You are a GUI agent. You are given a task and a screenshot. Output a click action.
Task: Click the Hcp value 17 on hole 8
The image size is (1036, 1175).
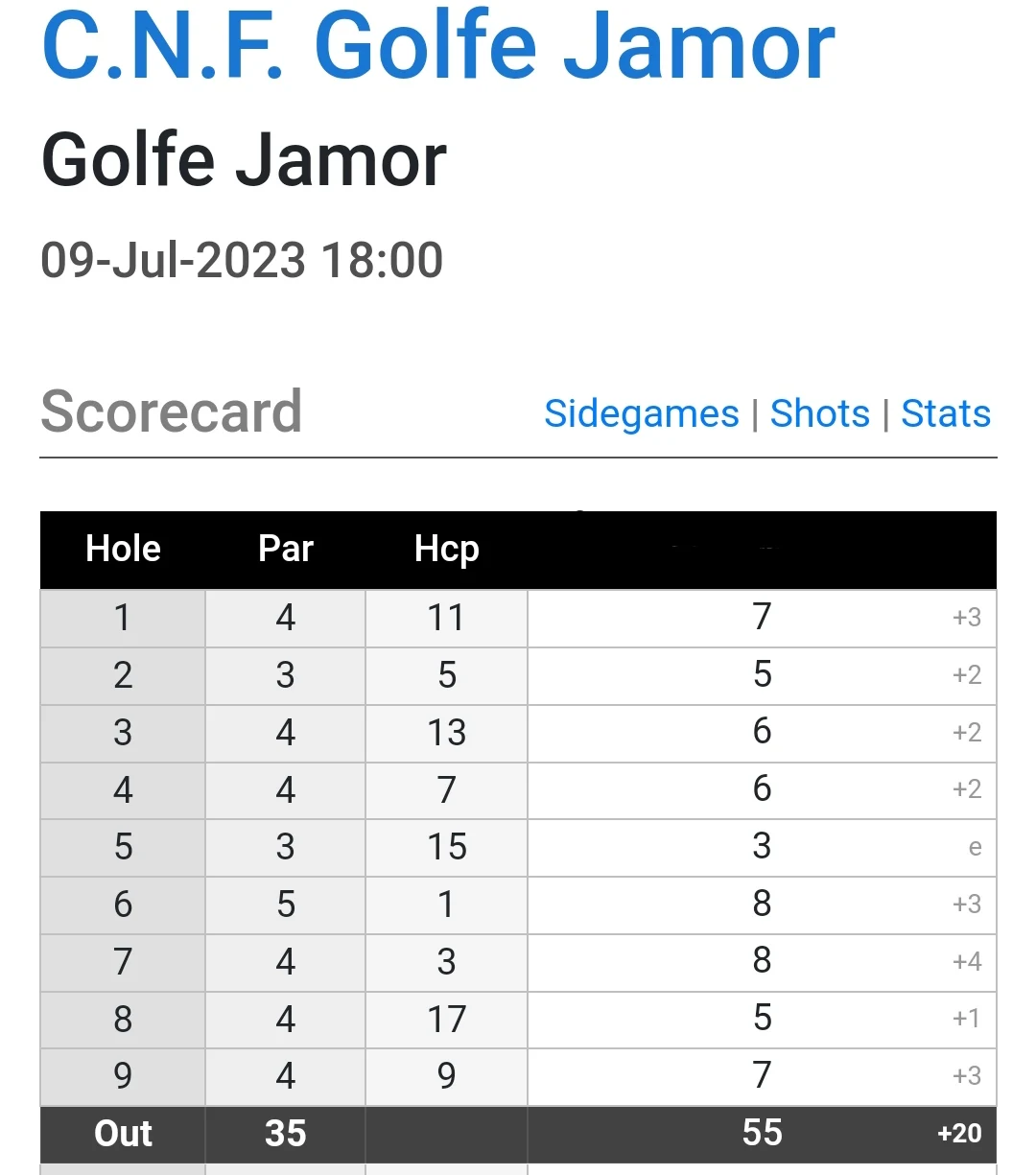tap(446, 1019)
